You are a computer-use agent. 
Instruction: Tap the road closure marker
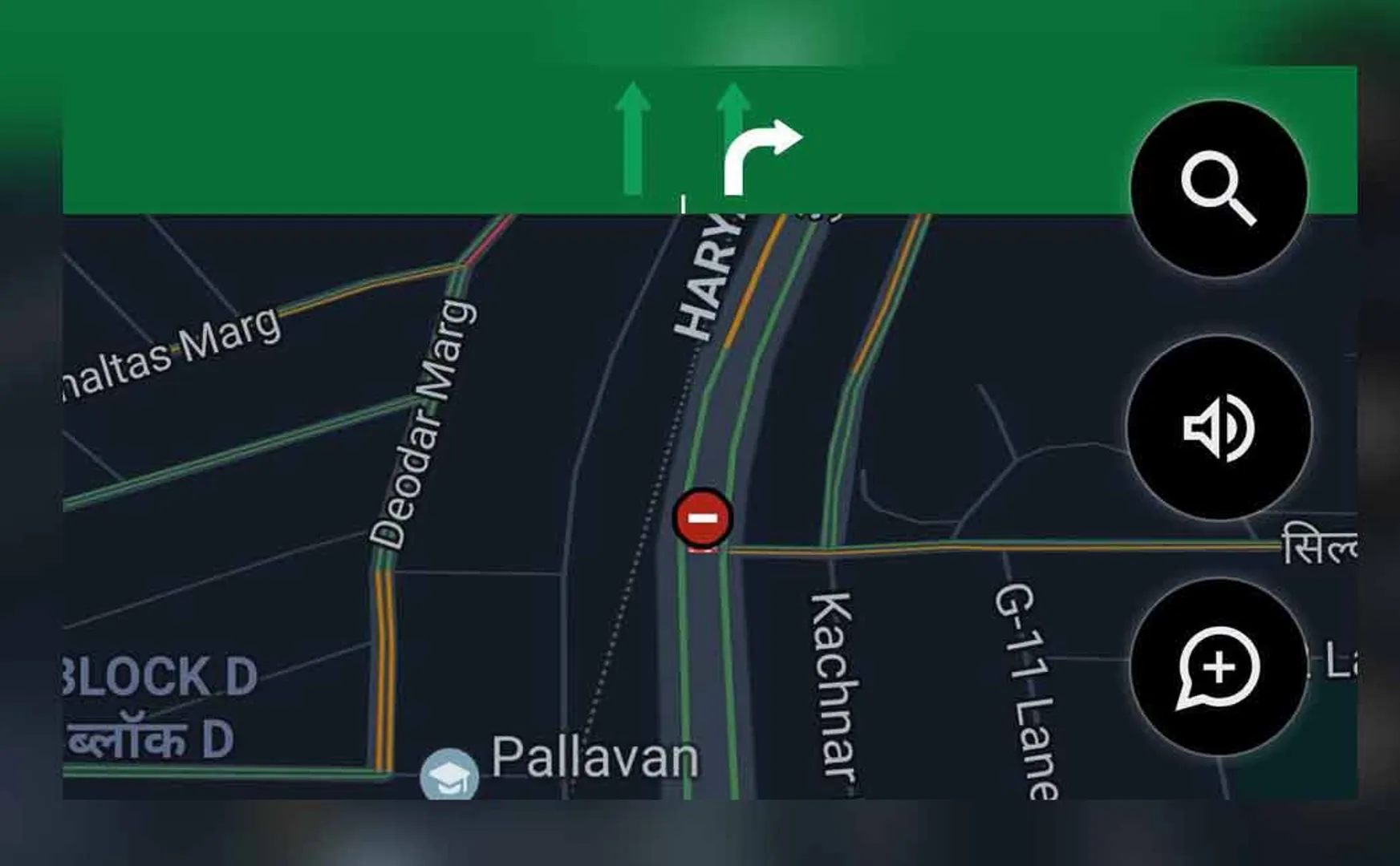pyautogui.click(x=703, y=518)
